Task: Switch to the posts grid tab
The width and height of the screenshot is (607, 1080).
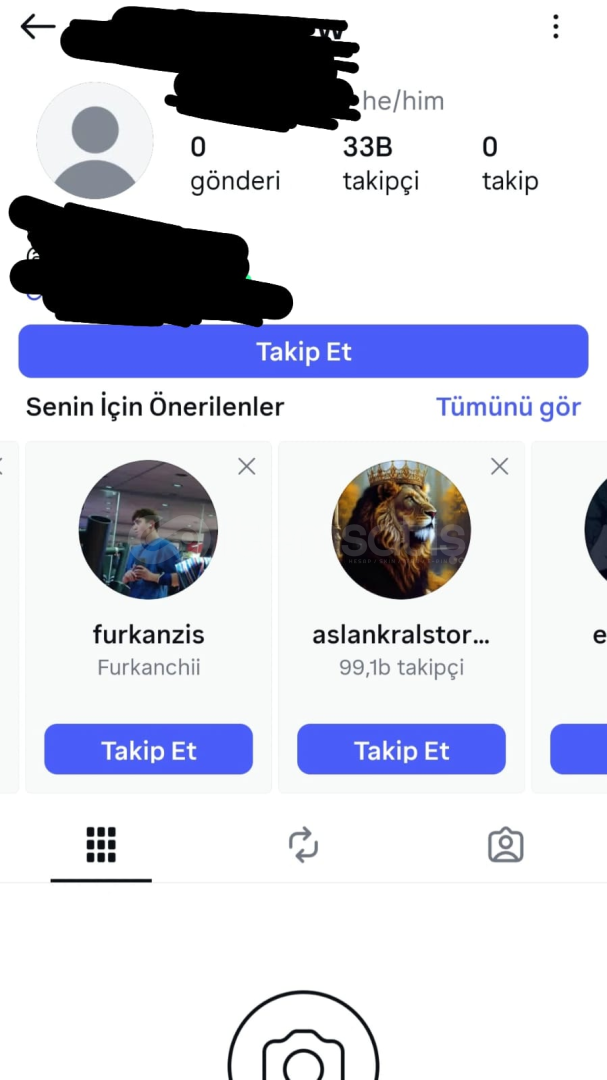Action: pos(101,845)
